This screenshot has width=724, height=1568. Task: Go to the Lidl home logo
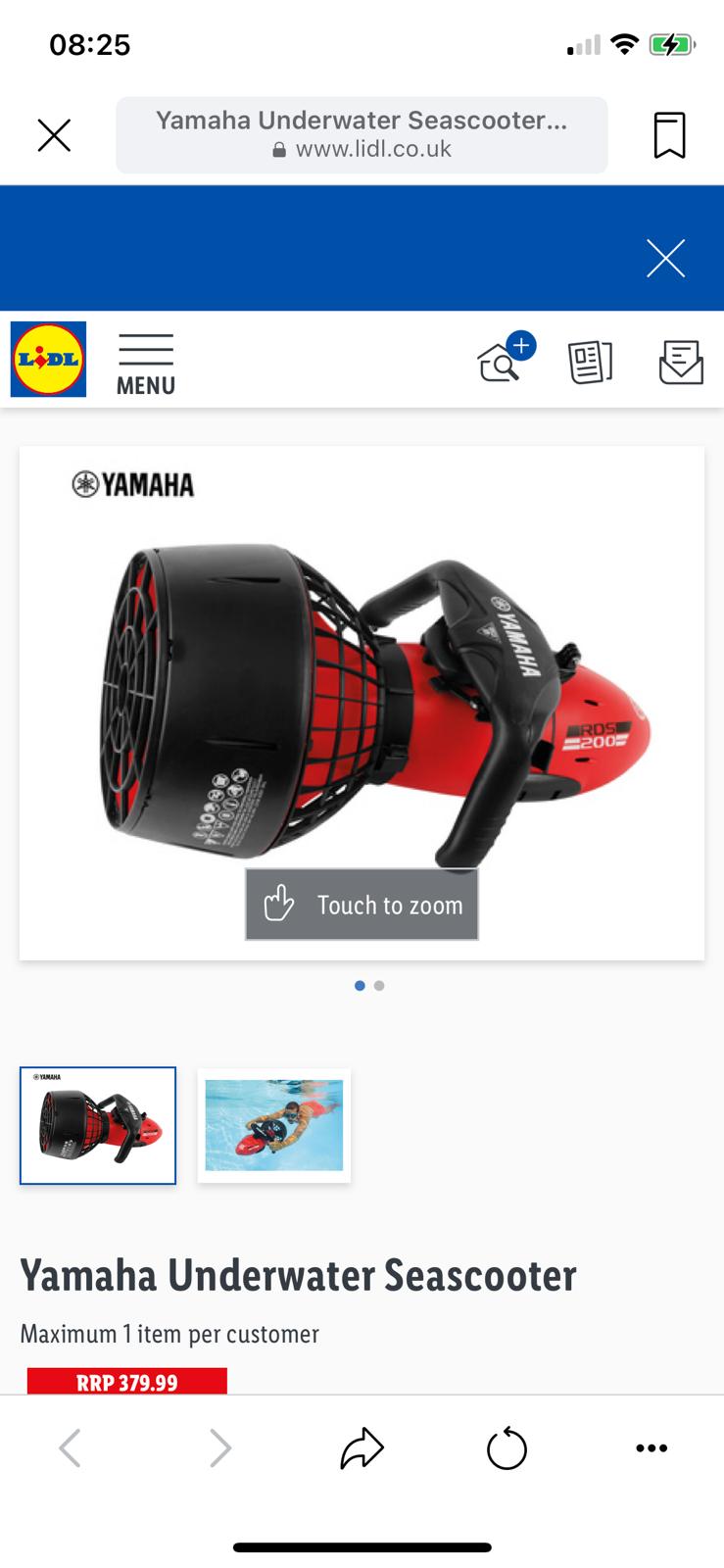tap(48, 360)
